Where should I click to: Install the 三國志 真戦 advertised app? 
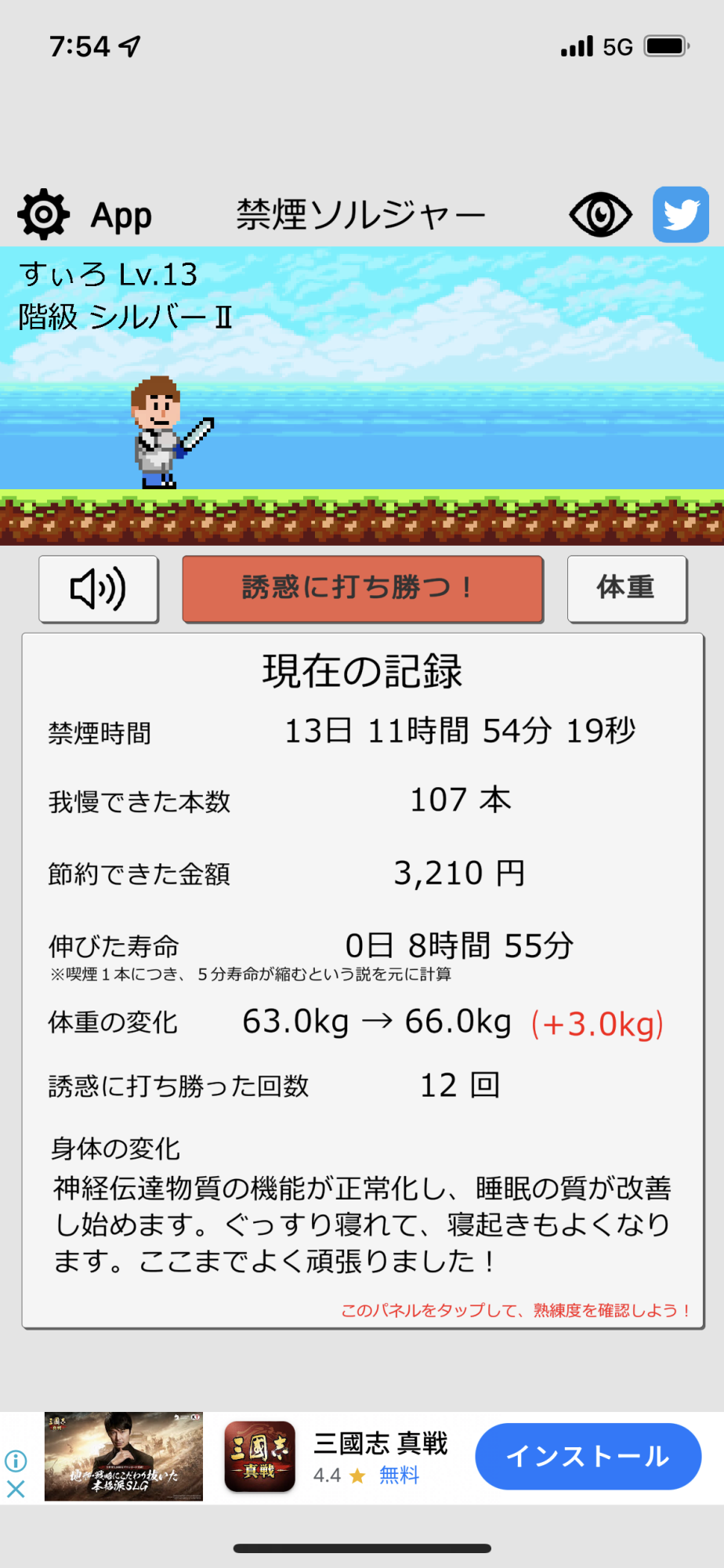point(588,1456)
